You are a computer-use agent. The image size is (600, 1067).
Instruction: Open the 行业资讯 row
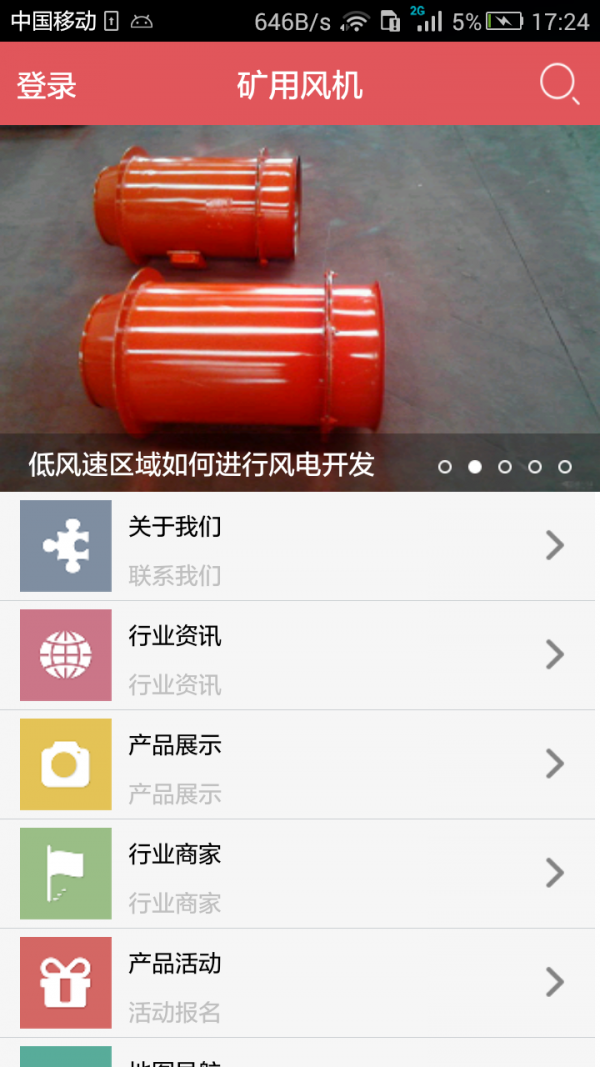pos(300,655)
